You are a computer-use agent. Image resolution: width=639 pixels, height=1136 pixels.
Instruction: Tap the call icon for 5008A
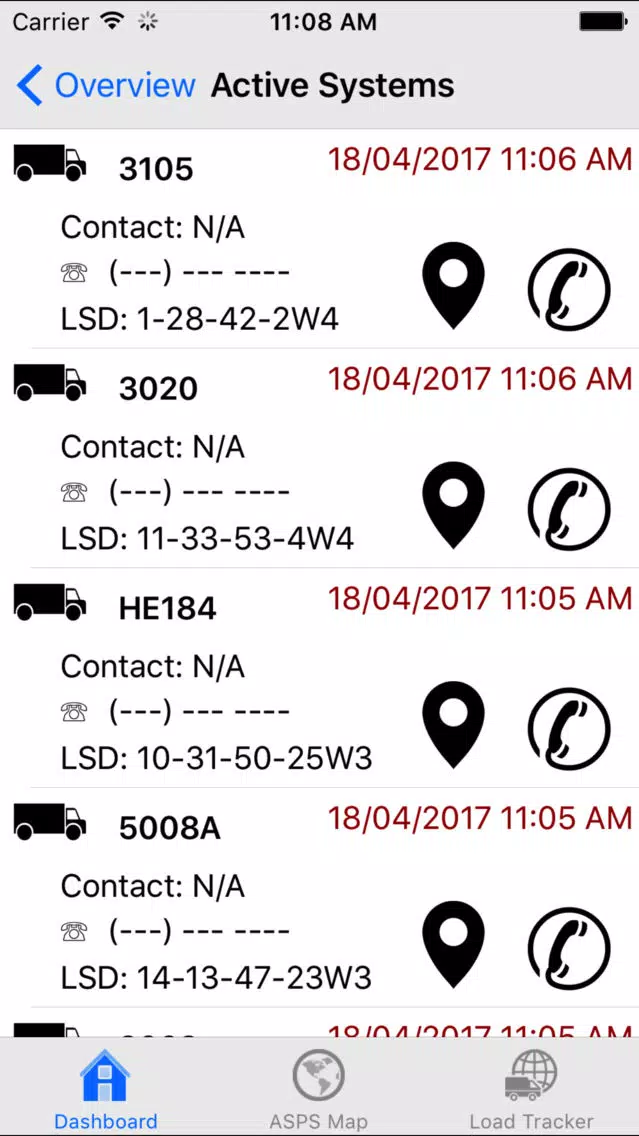[569, 948]
